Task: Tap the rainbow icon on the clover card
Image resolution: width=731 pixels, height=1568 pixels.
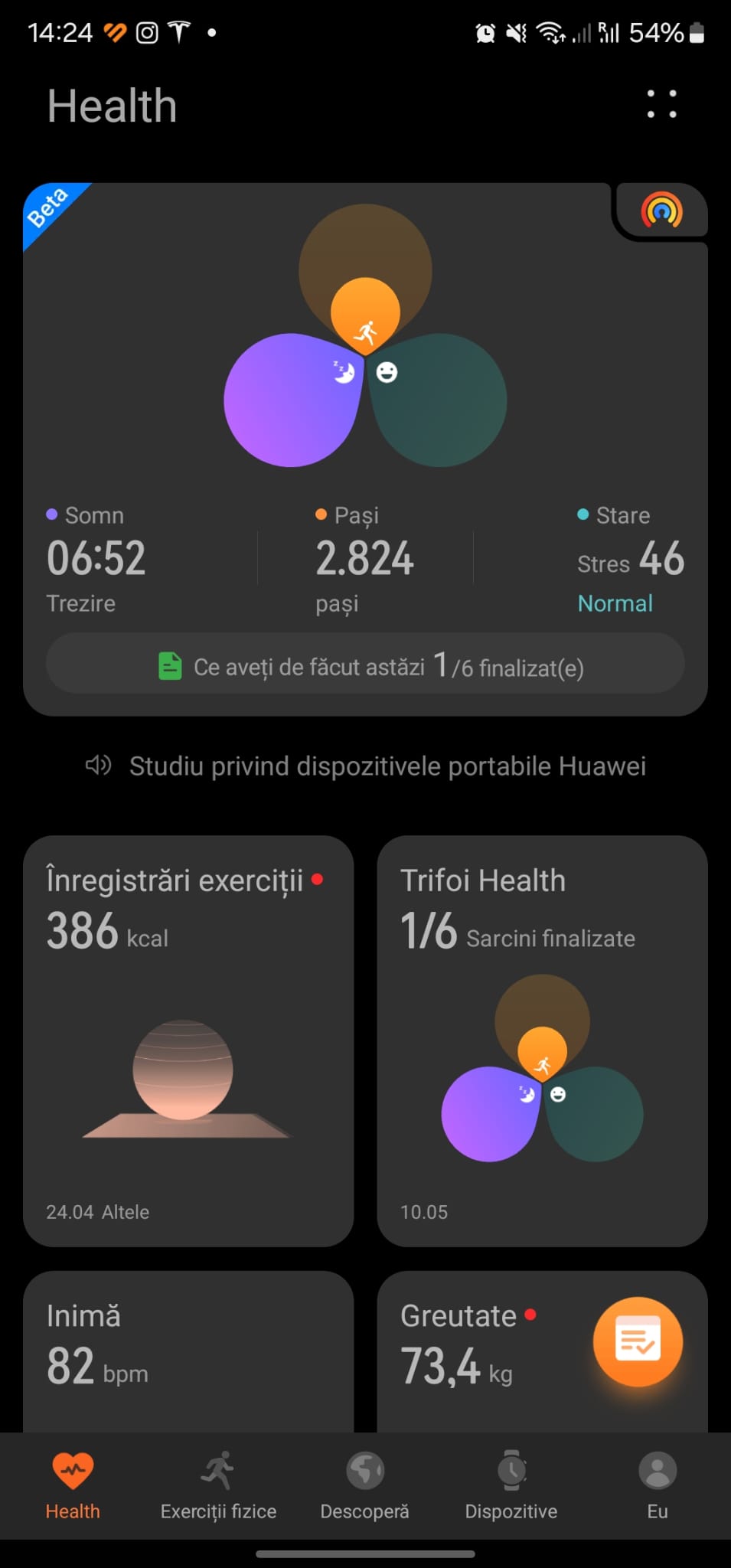Action: point(661,211)
